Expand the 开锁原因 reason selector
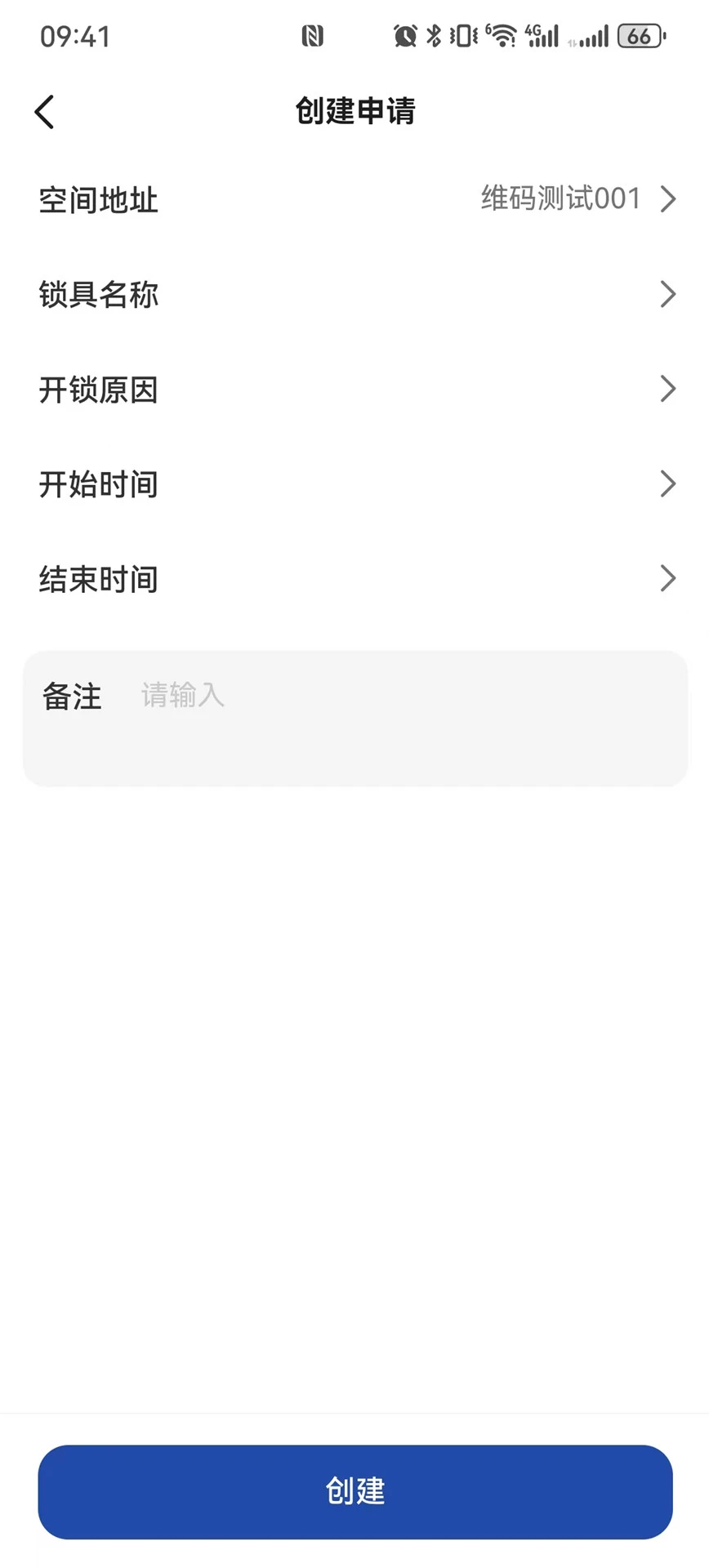Image resolution: width=709 pixels, height=1568 pixels. coord(668,390)
